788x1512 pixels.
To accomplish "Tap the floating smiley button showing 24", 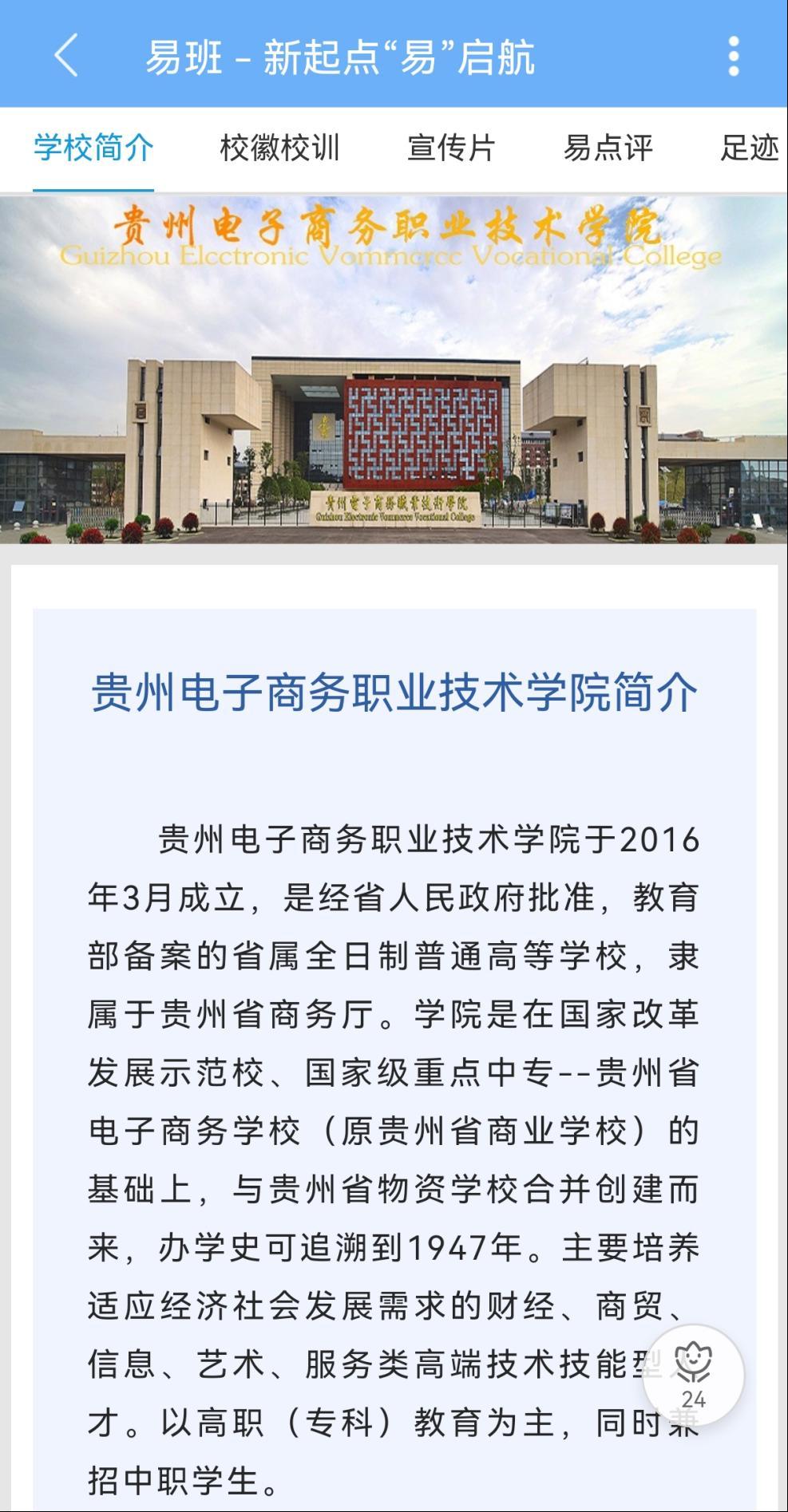I will click(693, 1375).
